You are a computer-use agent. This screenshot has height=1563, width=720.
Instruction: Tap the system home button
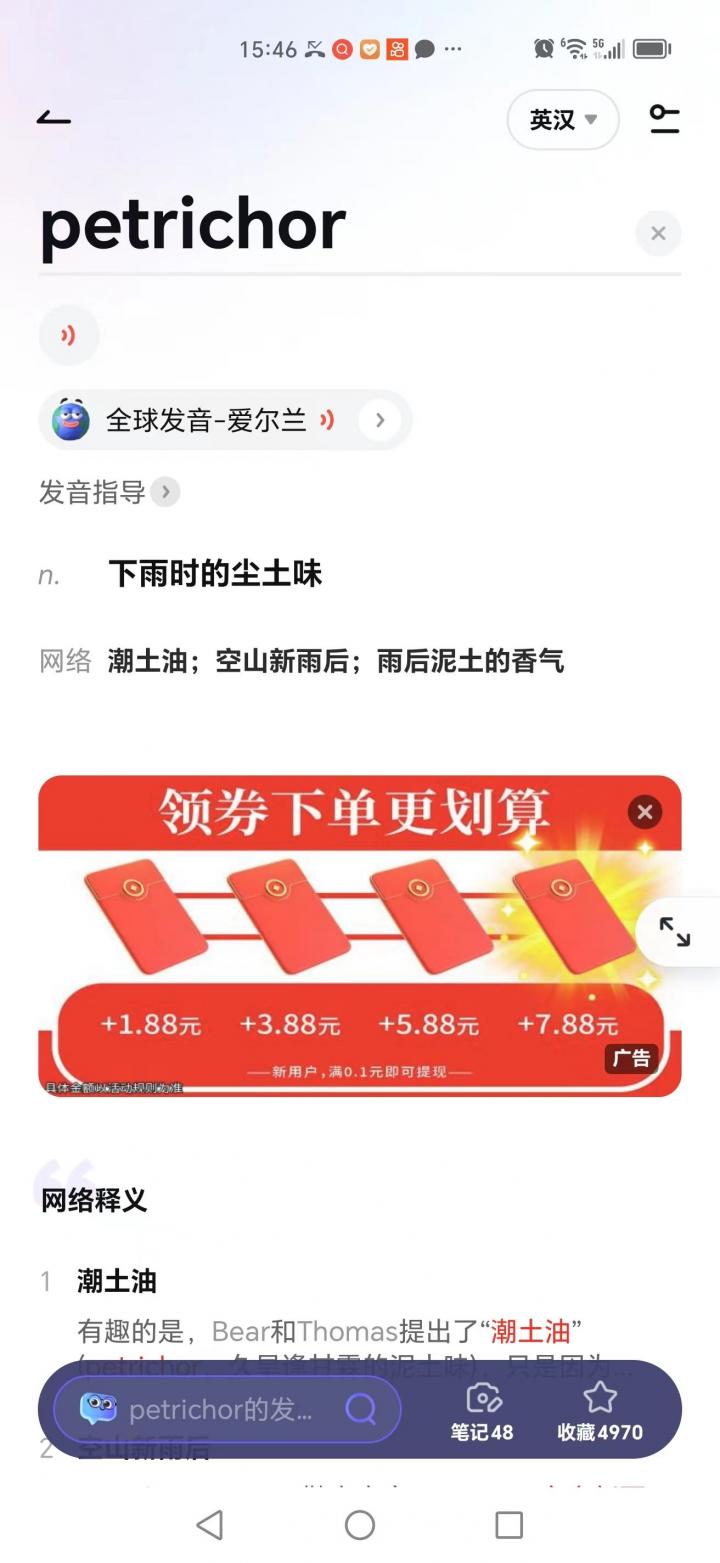(360, 1524)
